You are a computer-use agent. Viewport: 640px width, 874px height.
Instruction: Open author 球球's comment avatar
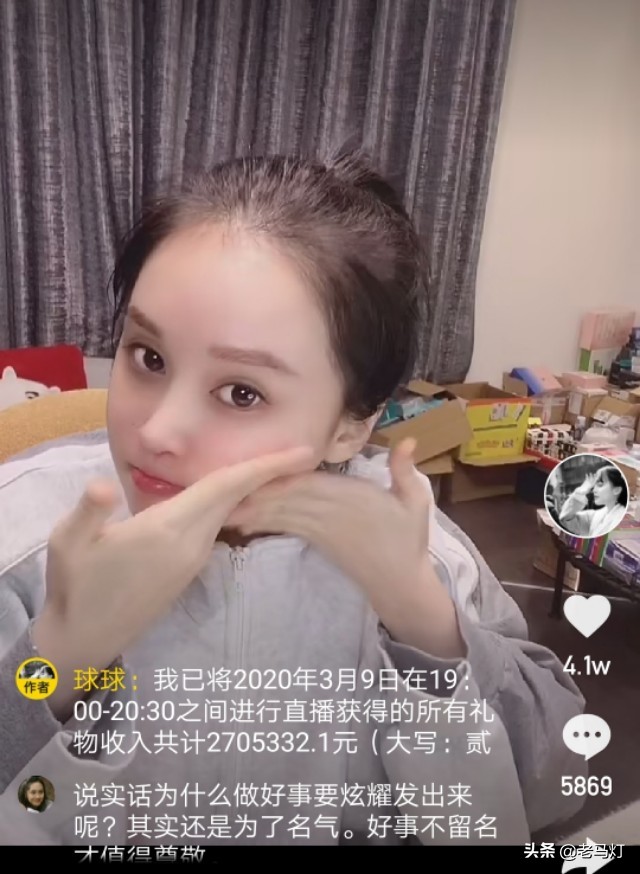click(x=36, y=679)
